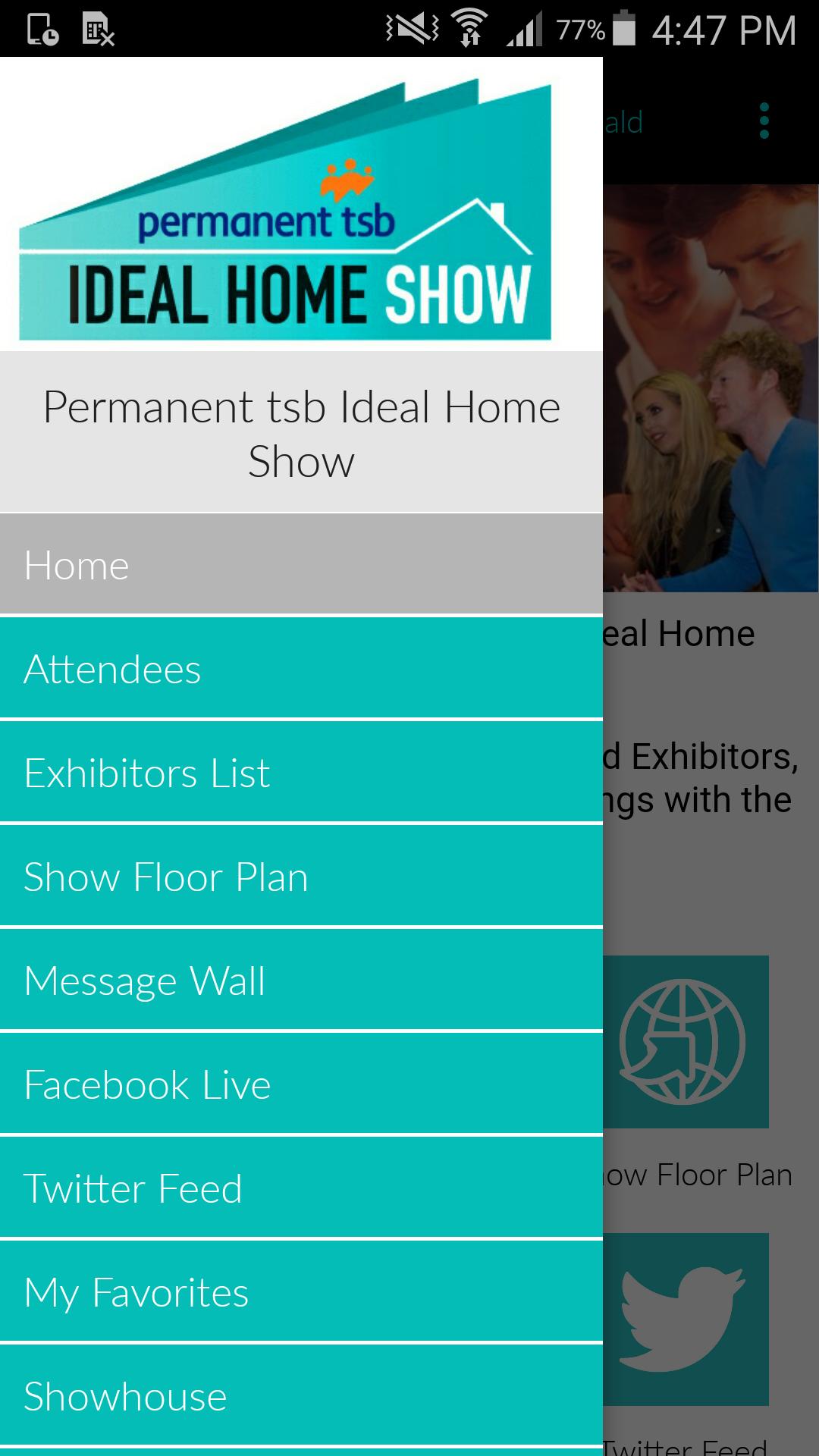View My Favorites
Image resolution: width=819 pixels, height=1456 pixels.
pyautogui.click(x=301, y=1292)
